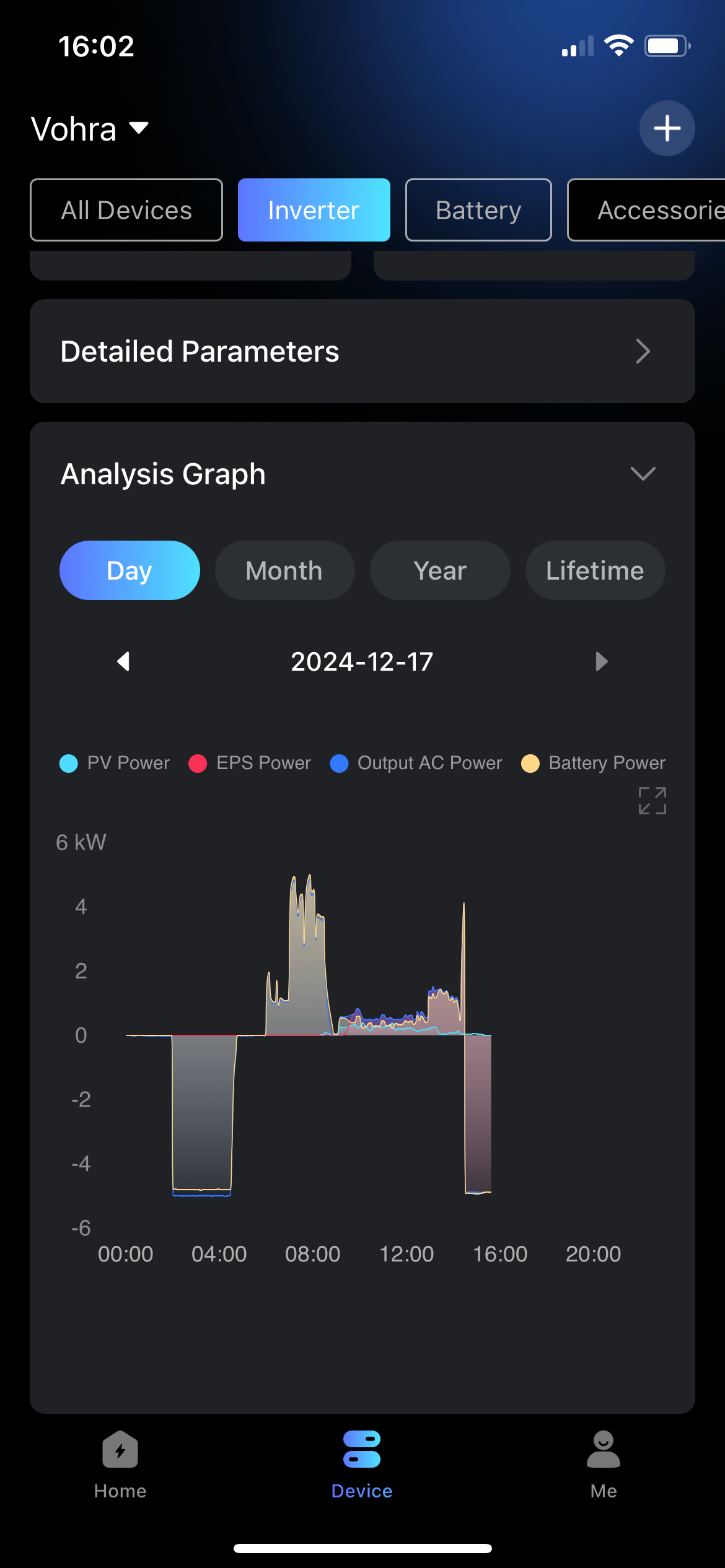This screenshot has height=1568, width=725.
Task: Switch to All Devices filter
Action: point(126,210)
